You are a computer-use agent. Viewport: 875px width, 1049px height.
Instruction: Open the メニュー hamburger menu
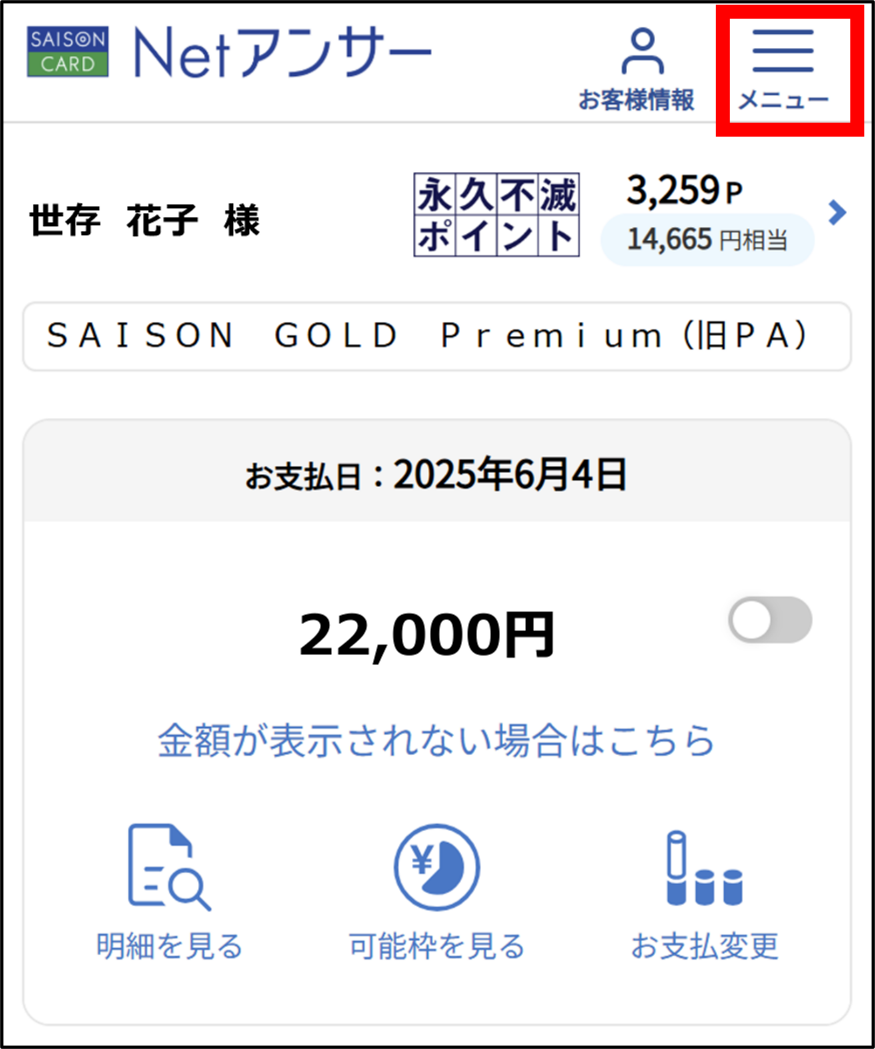783,67
